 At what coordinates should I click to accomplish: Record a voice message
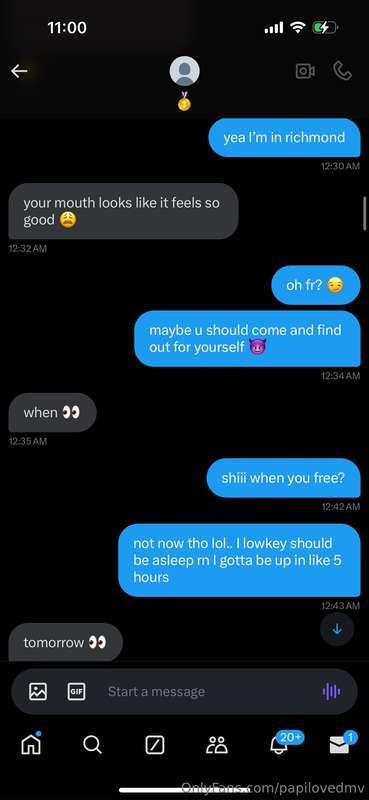[331, 691]
